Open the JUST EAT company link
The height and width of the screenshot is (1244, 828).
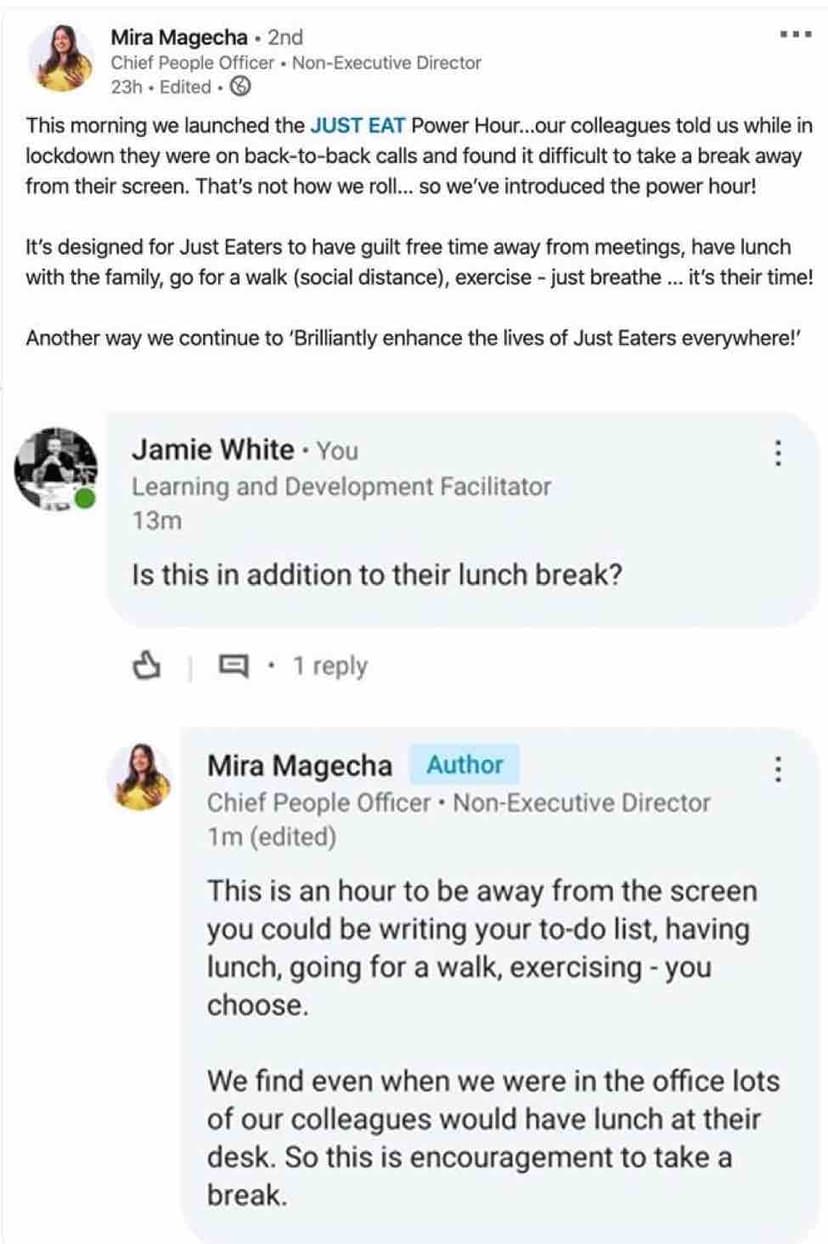pos(358,126)
